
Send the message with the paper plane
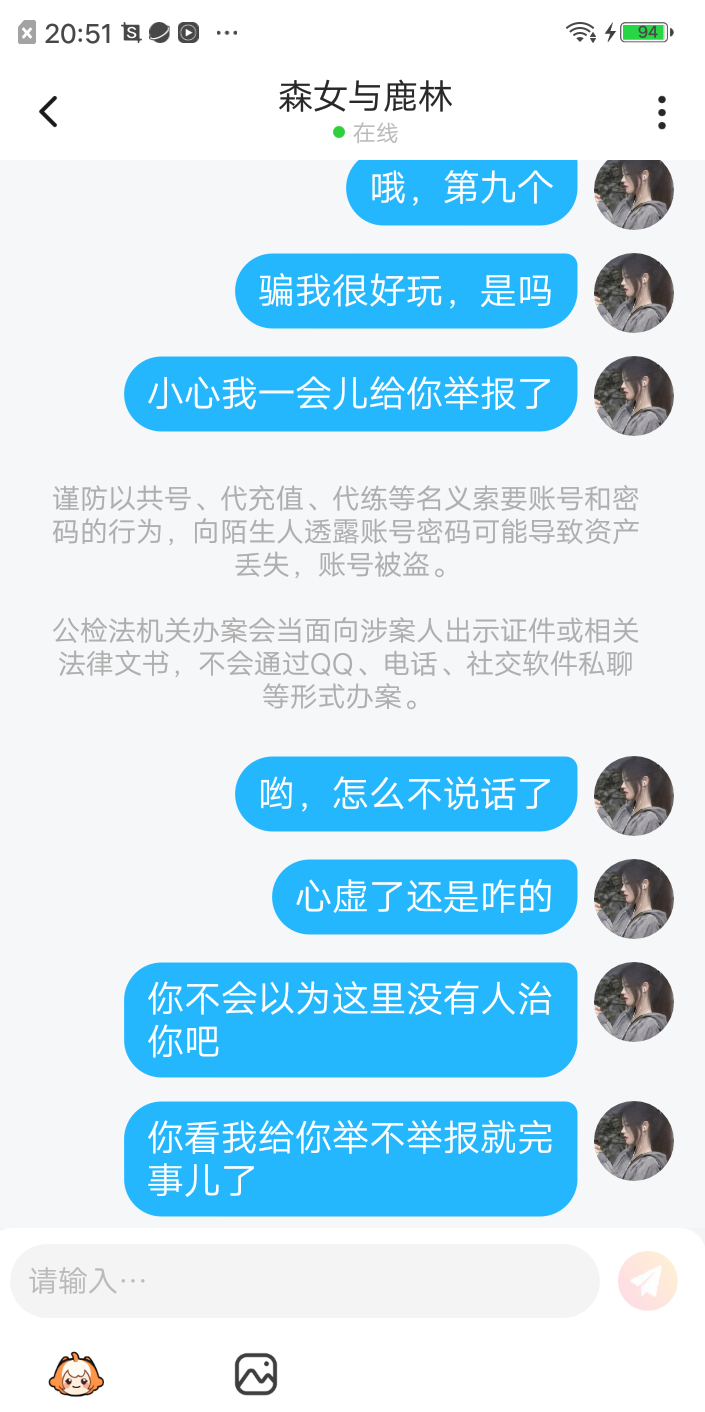(647, 1280)
